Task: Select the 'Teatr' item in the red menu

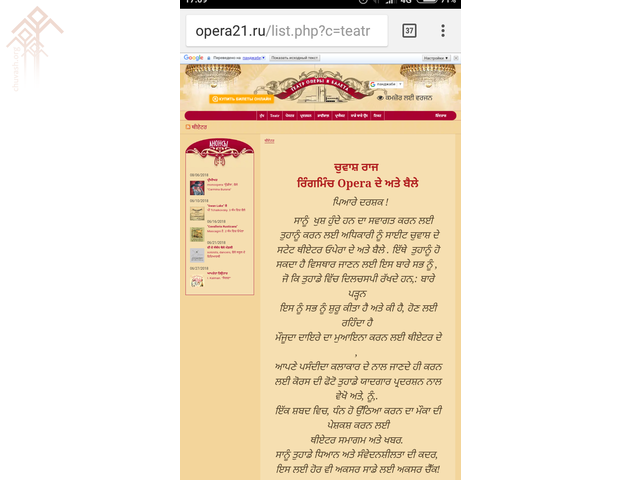Action: point(274,116)
